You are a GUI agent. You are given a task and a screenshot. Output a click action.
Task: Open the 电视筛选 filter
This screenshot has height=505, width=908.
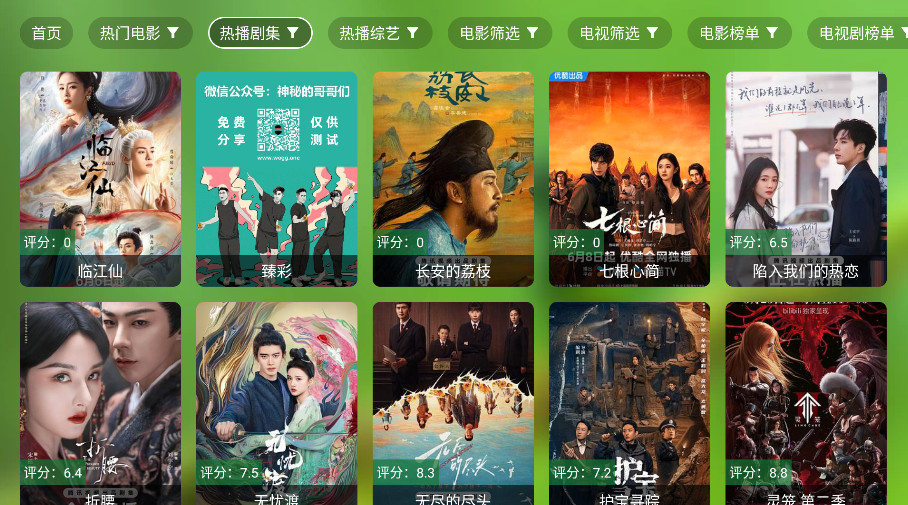(620, 33)
